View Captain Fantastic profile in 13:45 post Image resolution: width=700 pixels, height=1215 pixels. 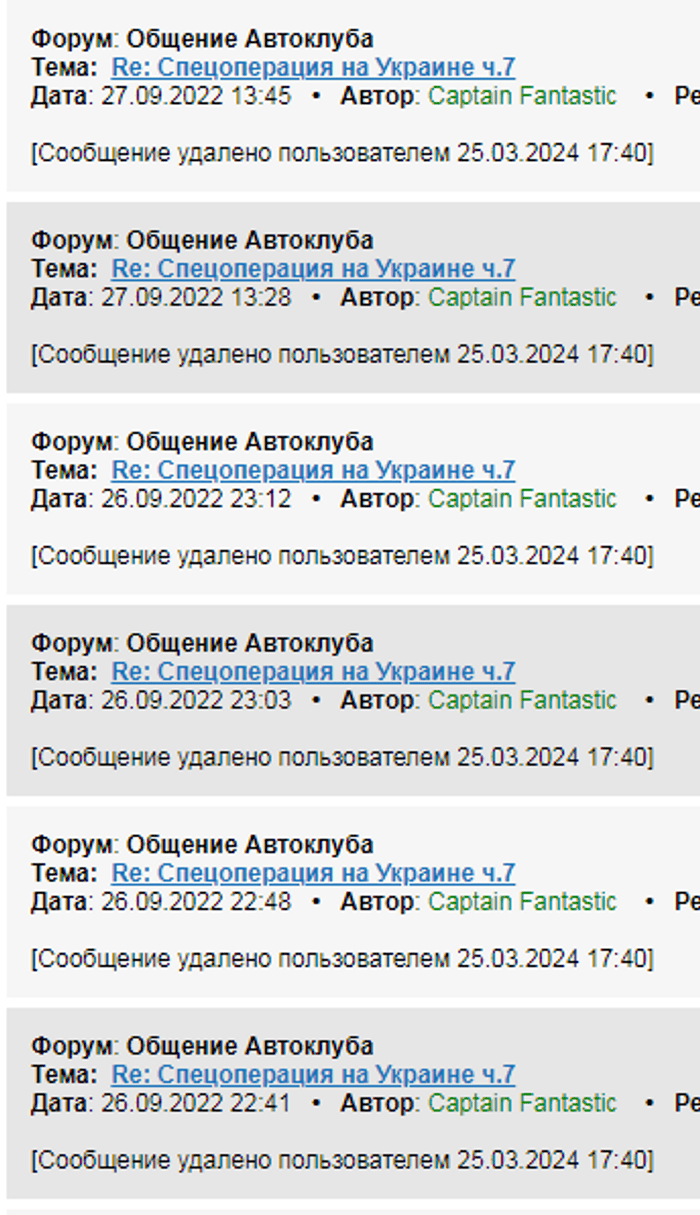tap(522, 96)
